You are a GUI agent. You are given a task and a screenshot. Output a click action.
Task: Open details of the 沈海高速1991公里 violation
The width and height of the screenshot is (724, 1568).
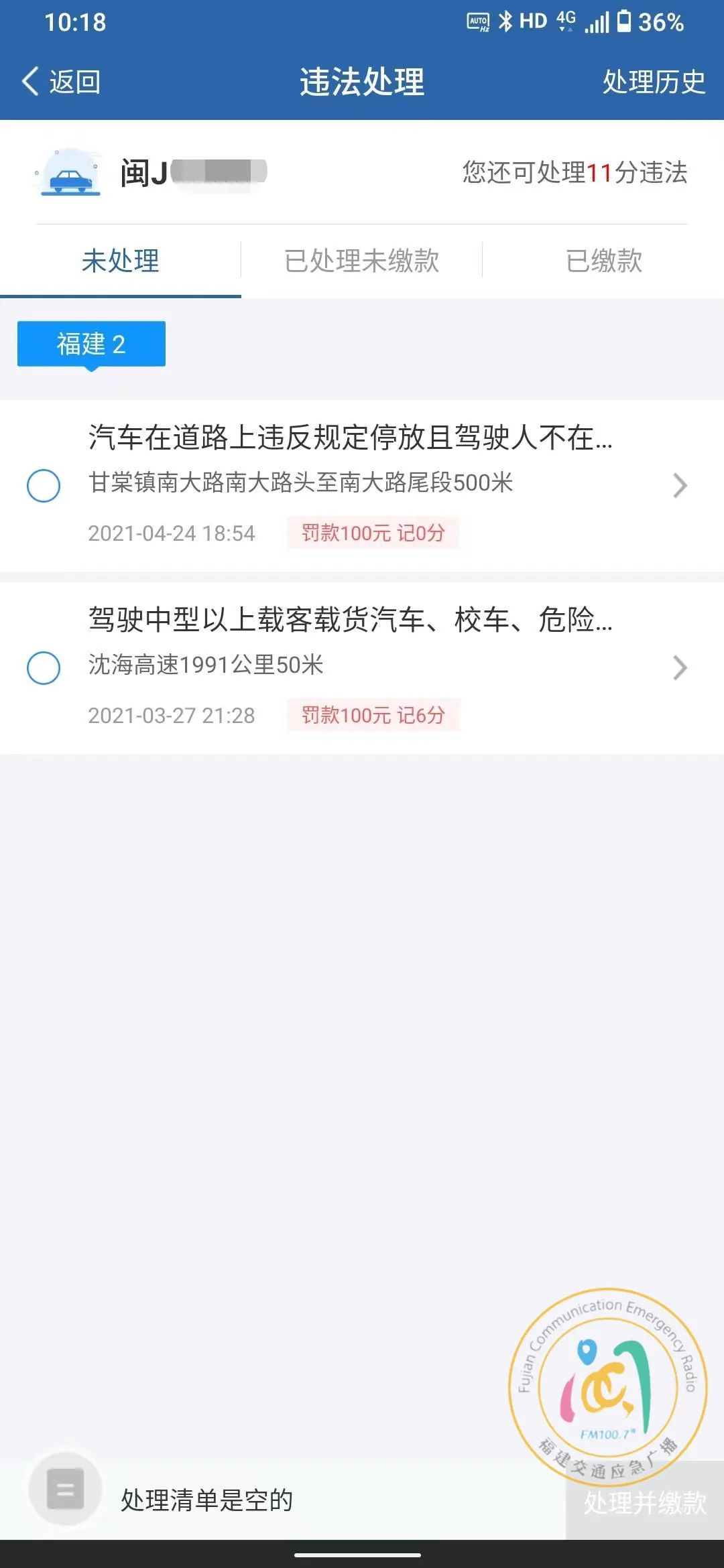tap(679, 667)
